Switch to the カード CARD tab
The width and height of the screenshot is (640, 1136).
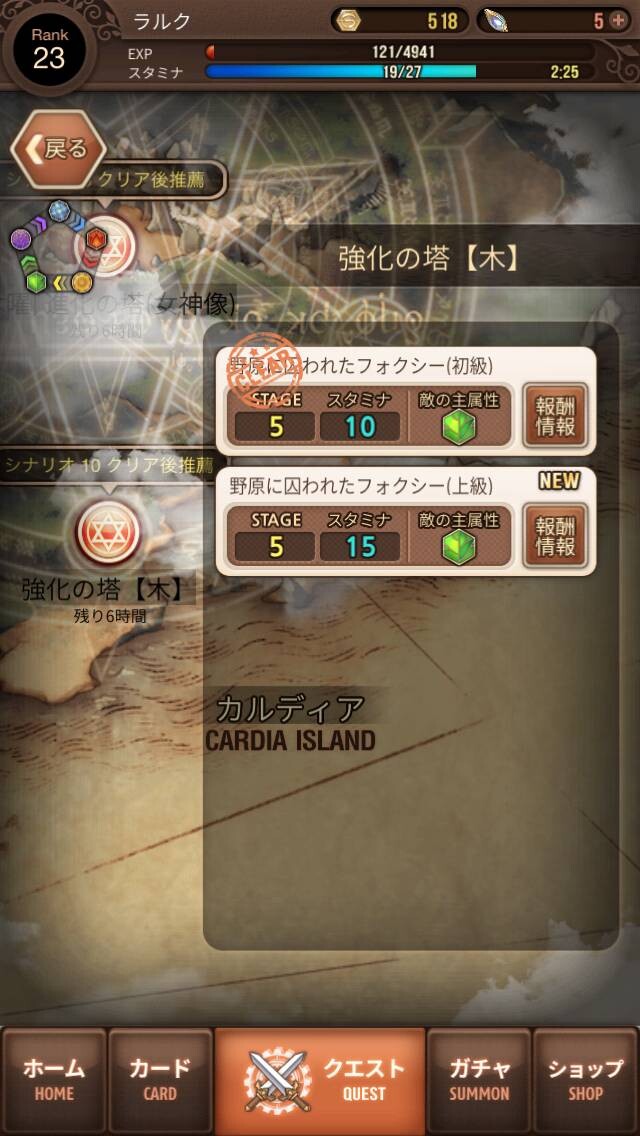tap(160, 1080)
